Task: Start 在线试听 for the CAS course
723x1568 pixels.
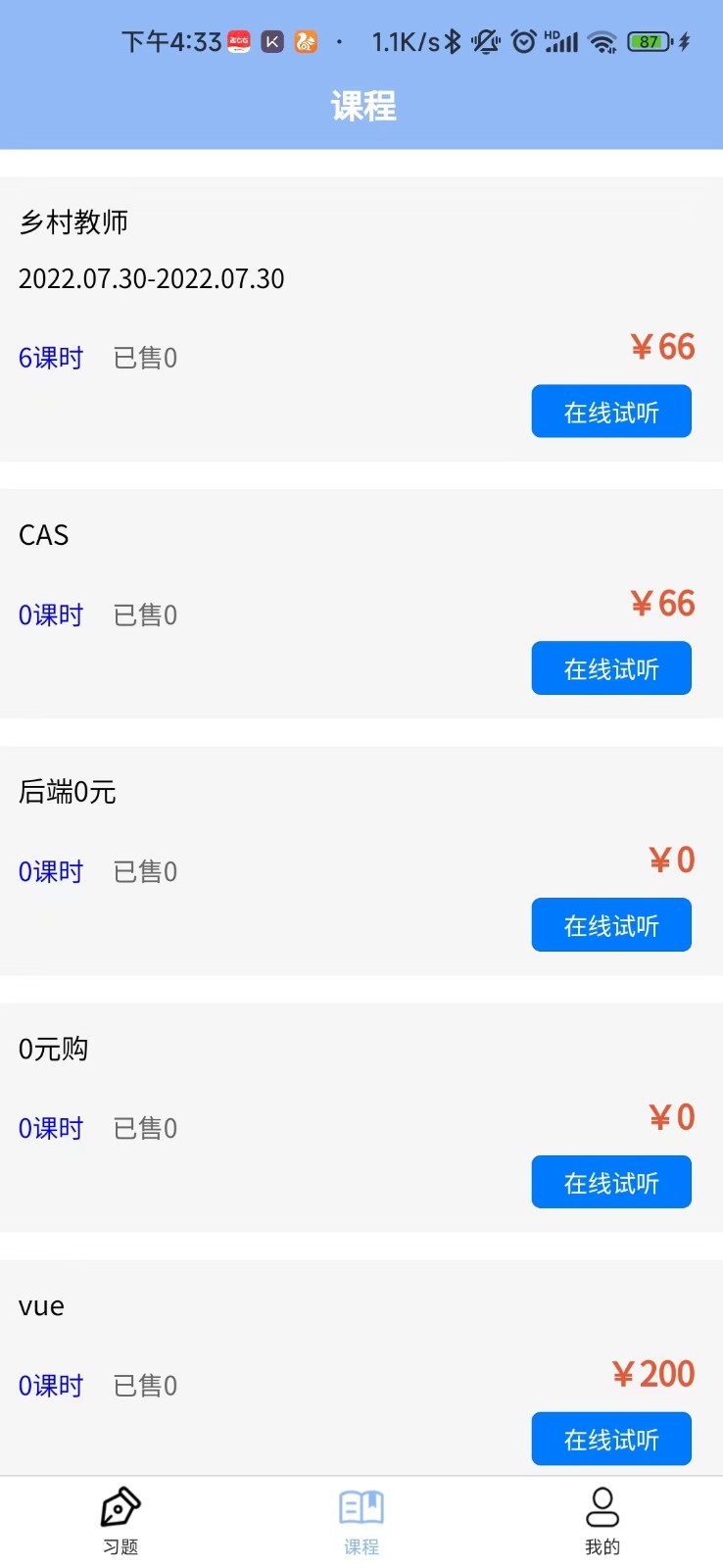Action: [x=611, y=668]
